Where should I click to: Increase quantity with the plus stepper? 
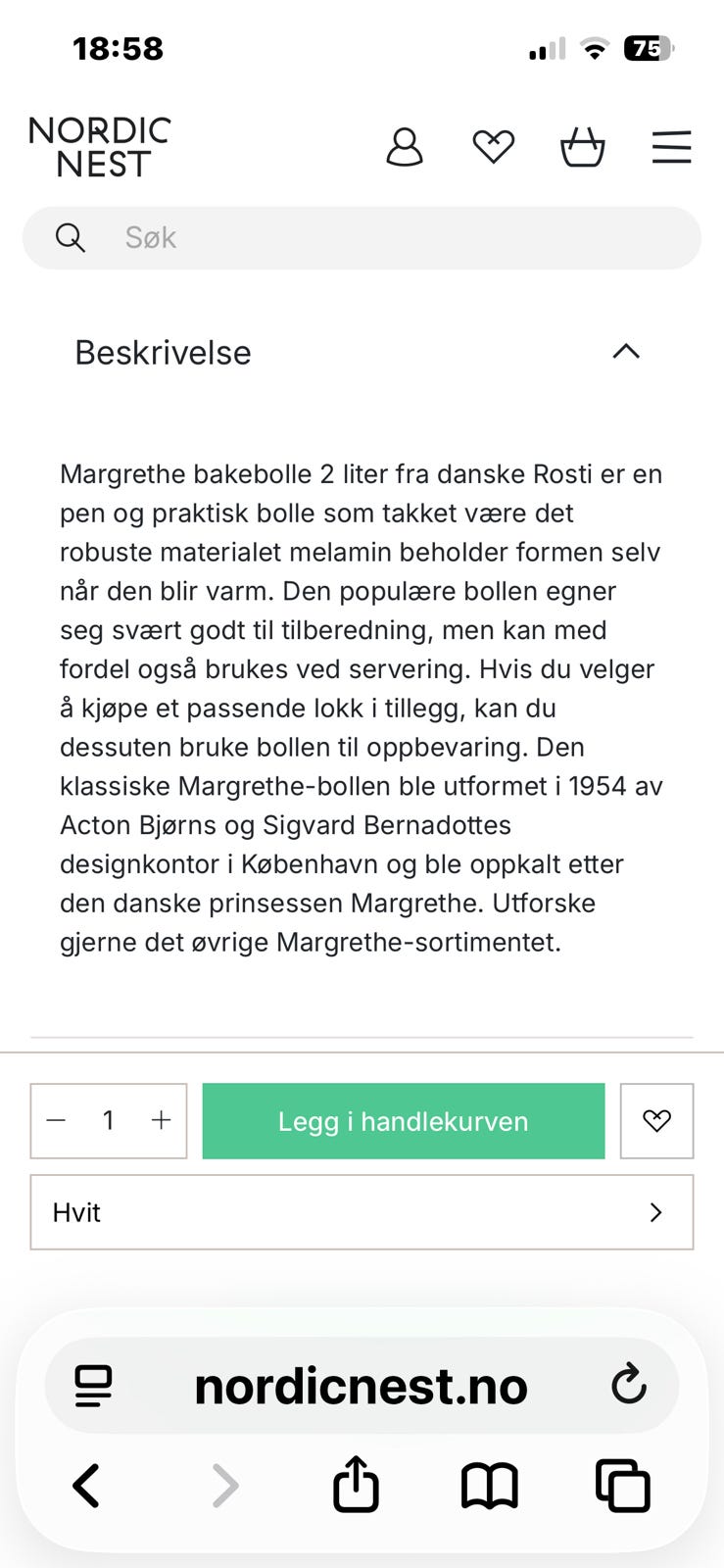(160, 1120)
